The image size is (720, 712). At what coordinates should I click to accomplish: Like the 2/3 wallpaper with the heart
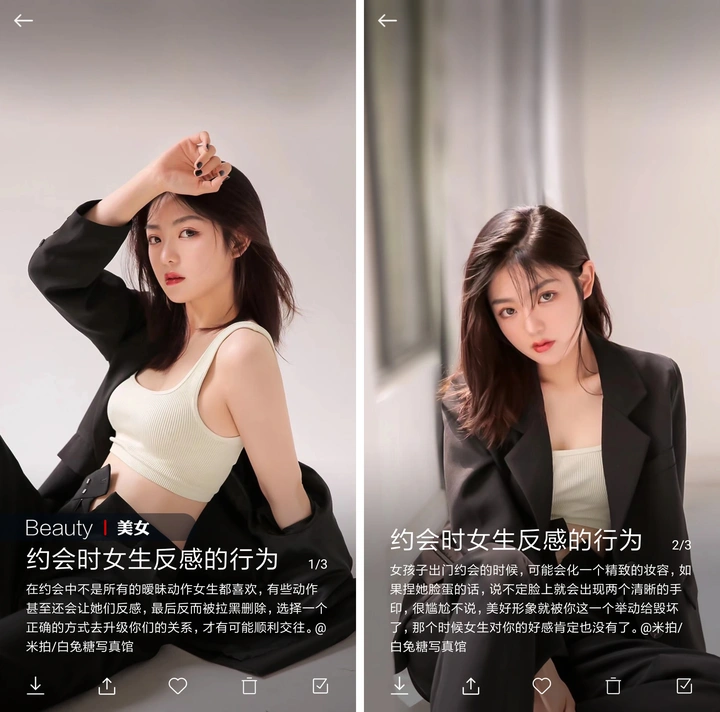click(542, 686)
